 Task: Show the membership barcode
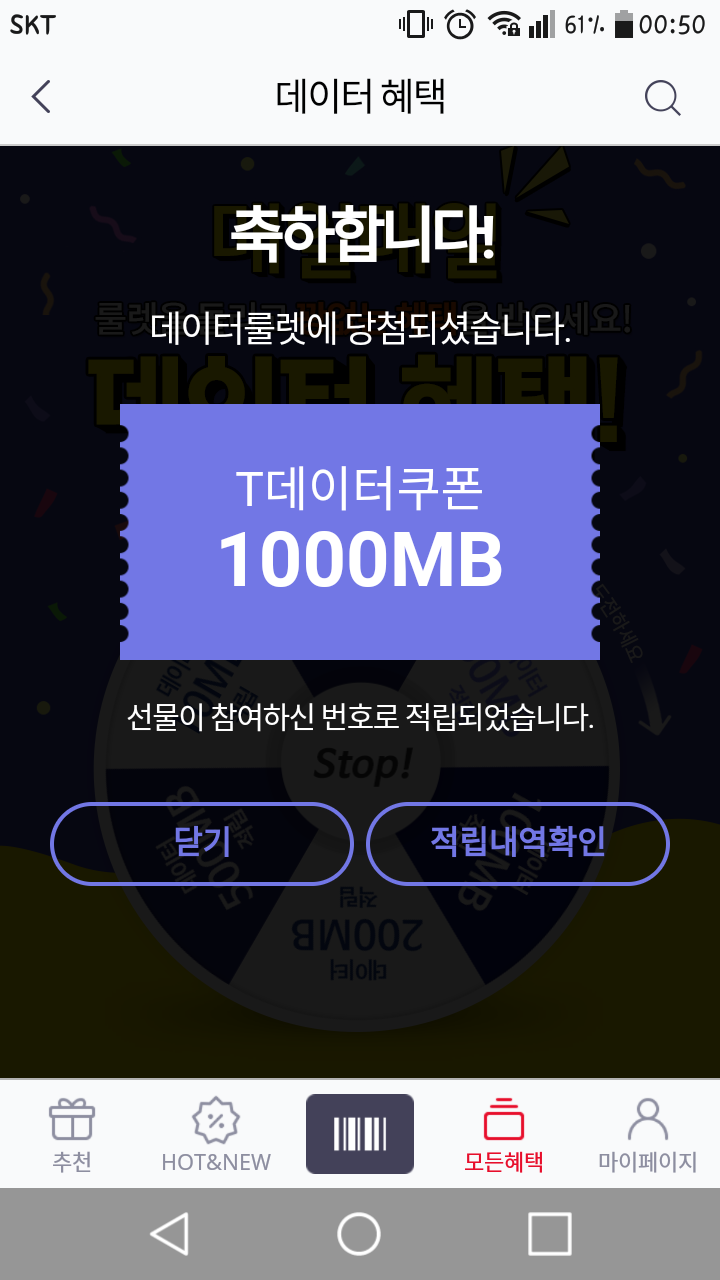360,1134
